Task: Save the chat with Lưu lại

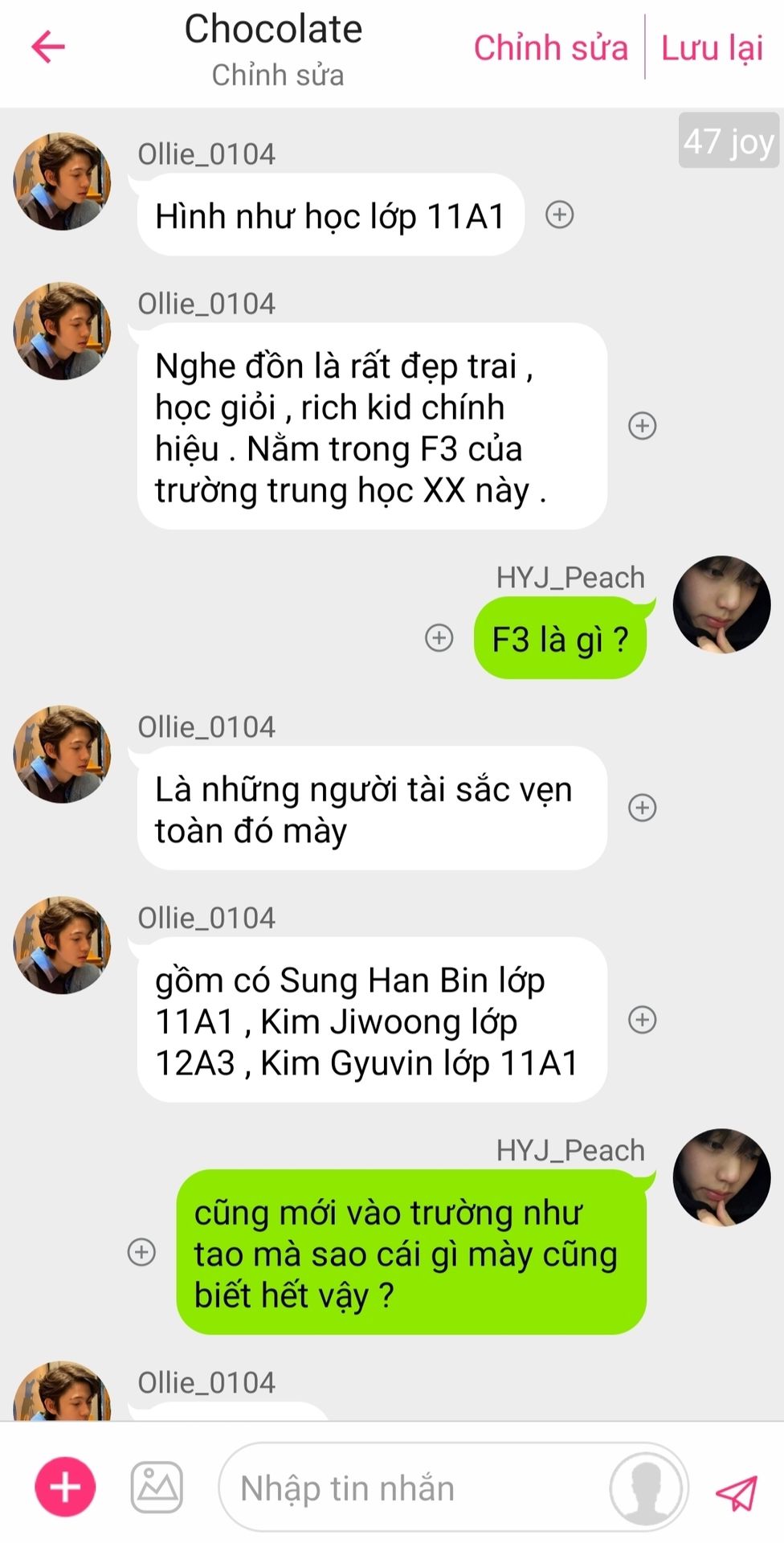Action: pos(712,48)
